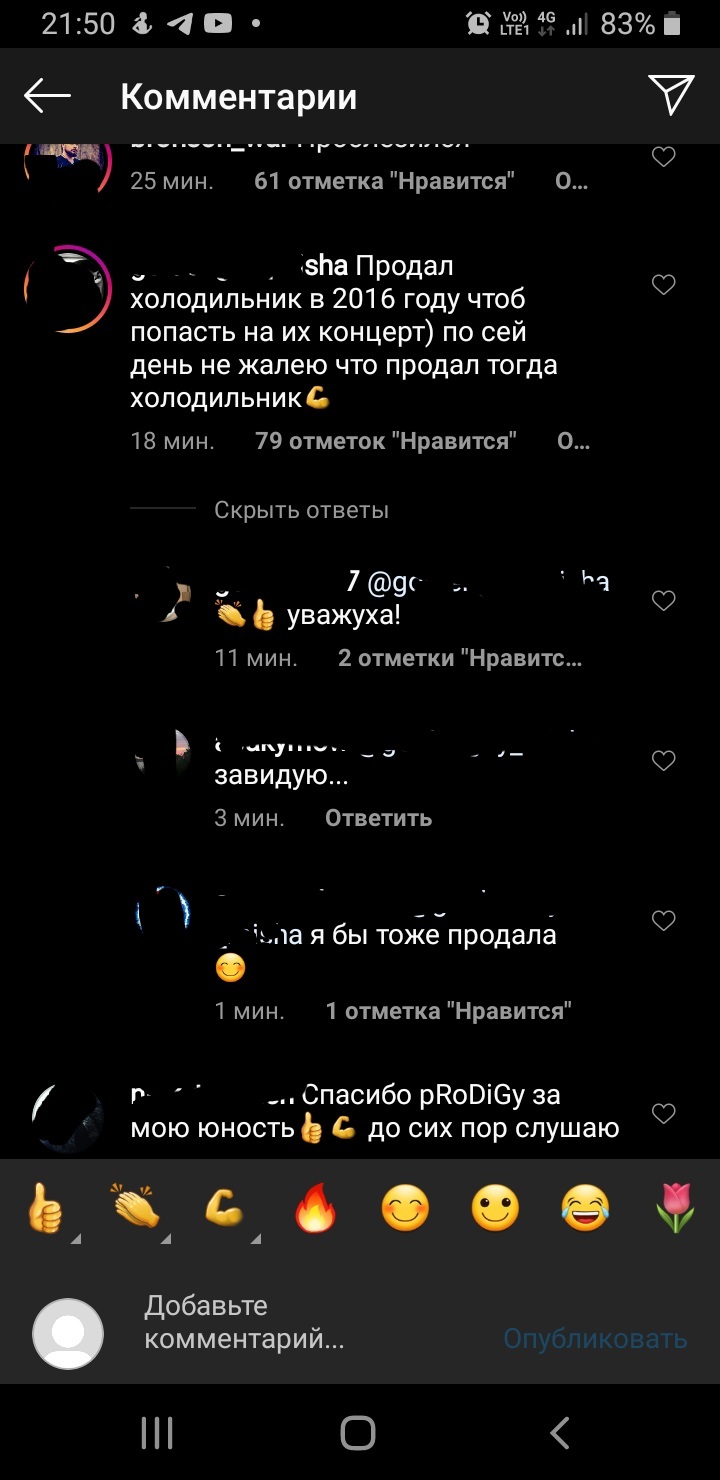The height and width of the screenshot is (1480, 720).
Task: Like the comment about selling the refrigerator
Action: [664, 285]
